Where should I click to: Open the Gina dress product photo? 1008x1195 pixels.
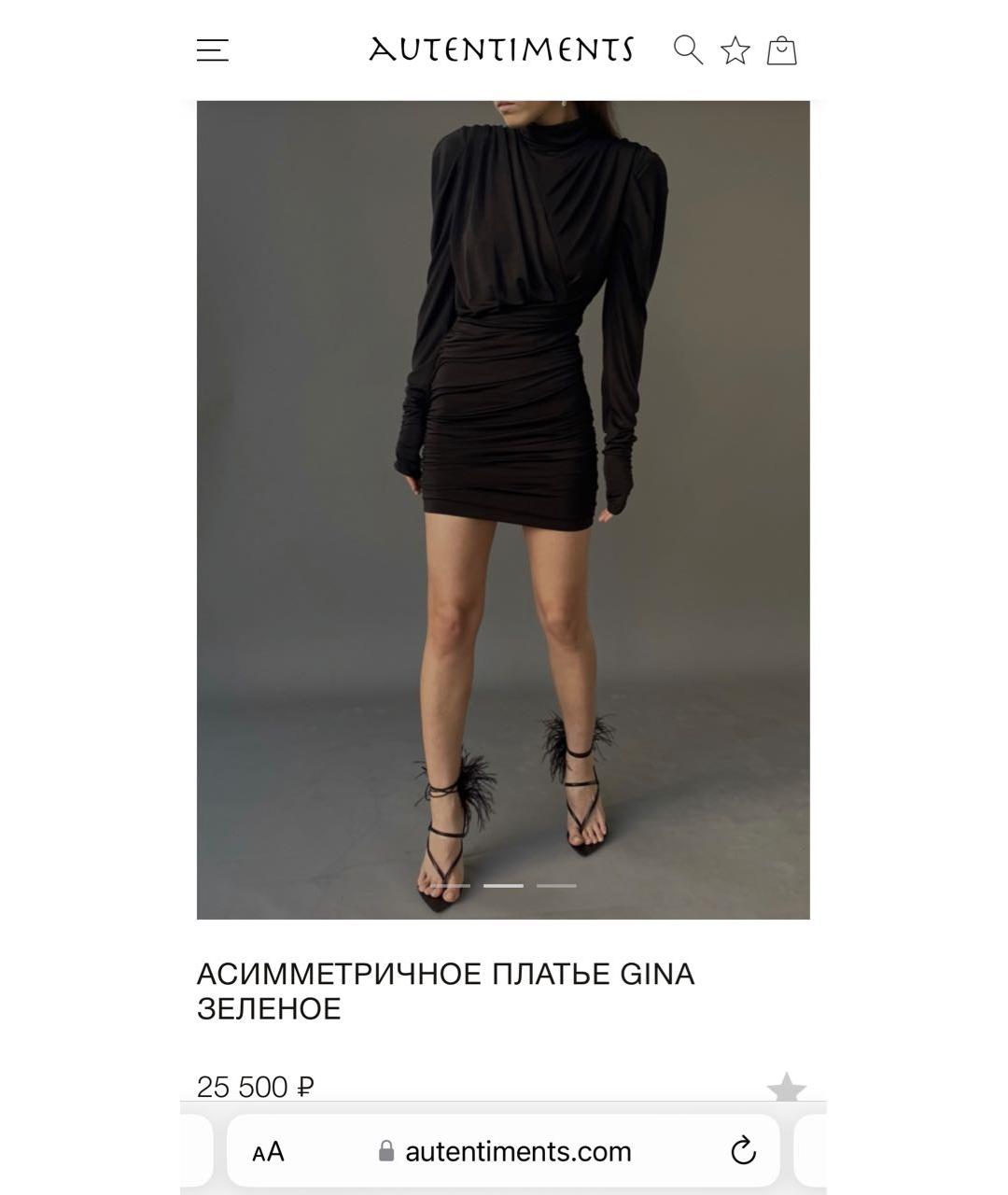coord(503,509)
